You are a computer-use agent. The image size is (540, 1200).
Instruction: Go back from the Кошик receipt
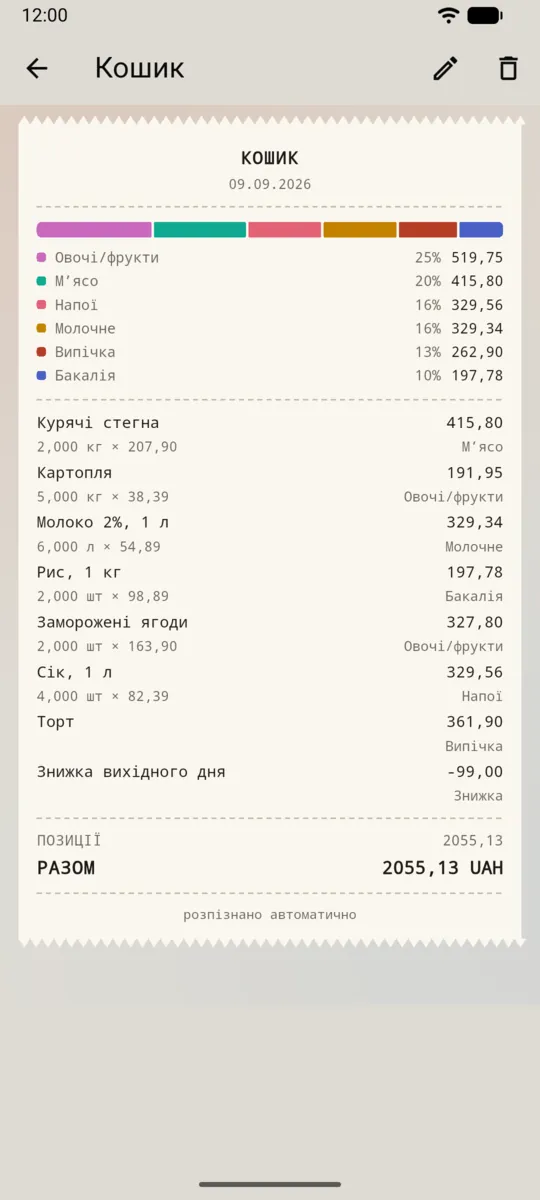click(x=37, y=68)
